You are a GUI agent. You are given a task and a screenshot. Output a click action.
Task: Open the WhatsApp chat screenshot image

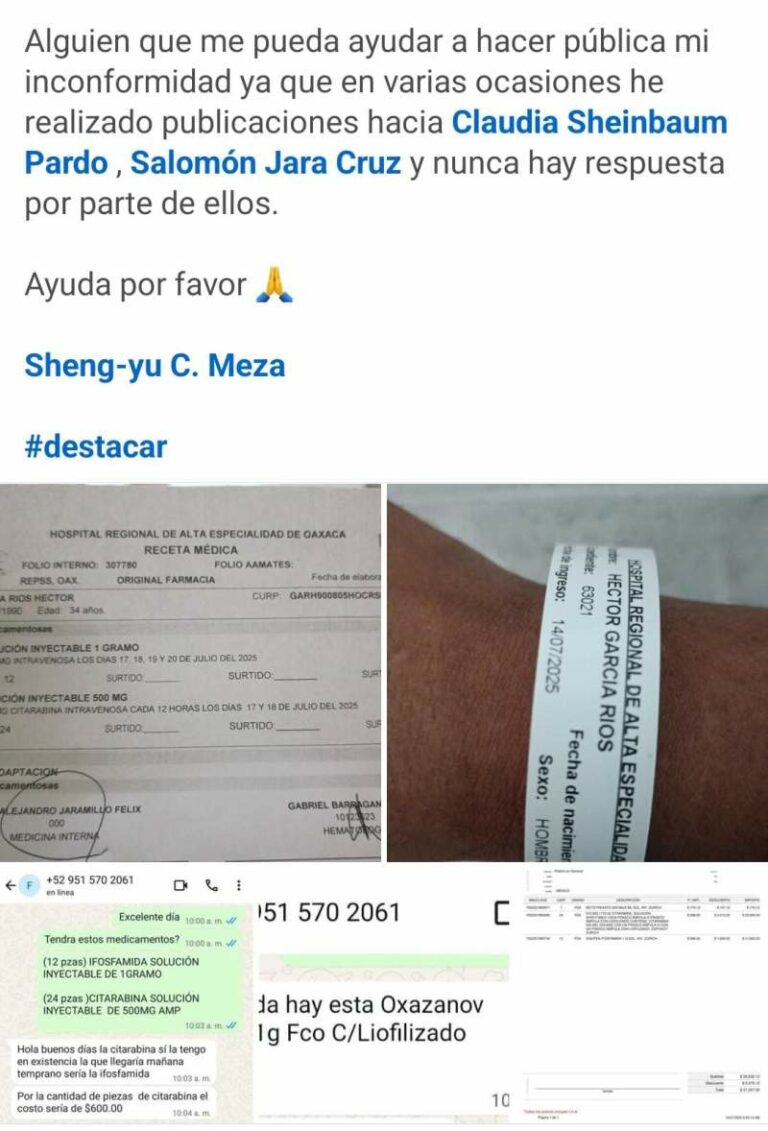(126, 995)
